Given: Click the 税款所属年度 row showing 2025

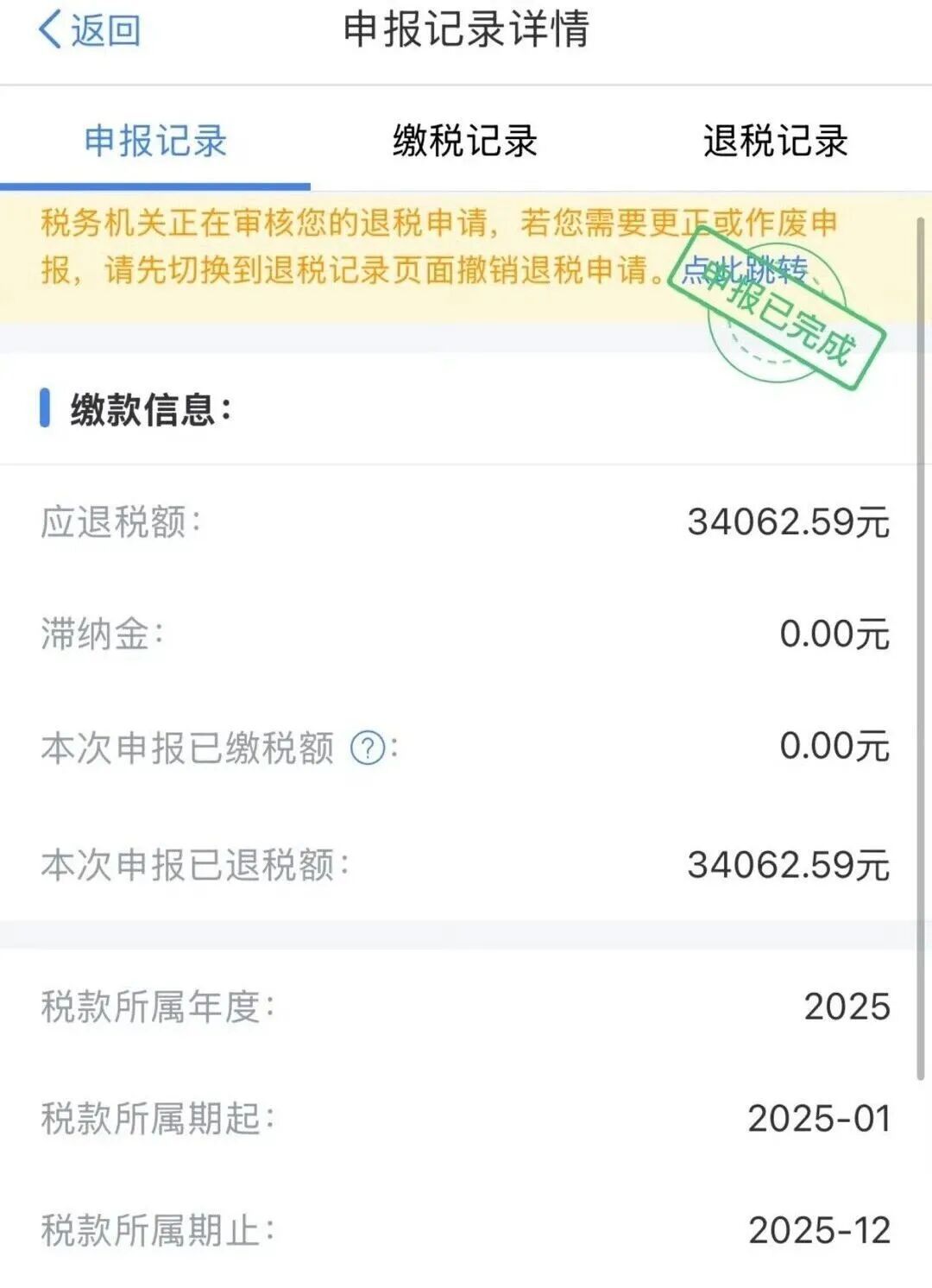Looking at the screenshot, I should click(x=466, y=1005).
